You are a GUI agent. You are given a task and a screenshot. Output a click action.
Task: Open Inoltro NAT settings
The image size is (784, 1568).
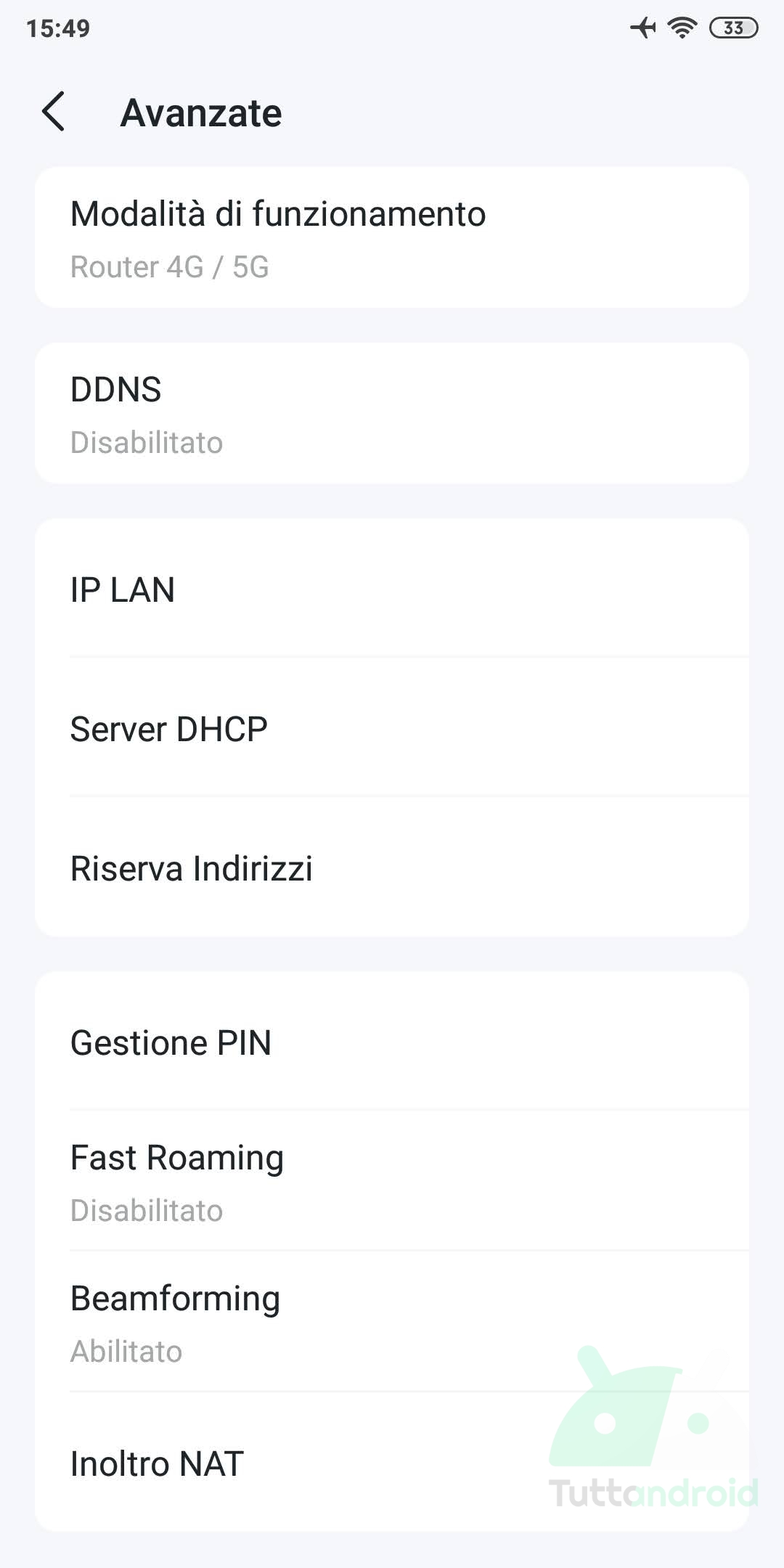(x=392, y=1462)
